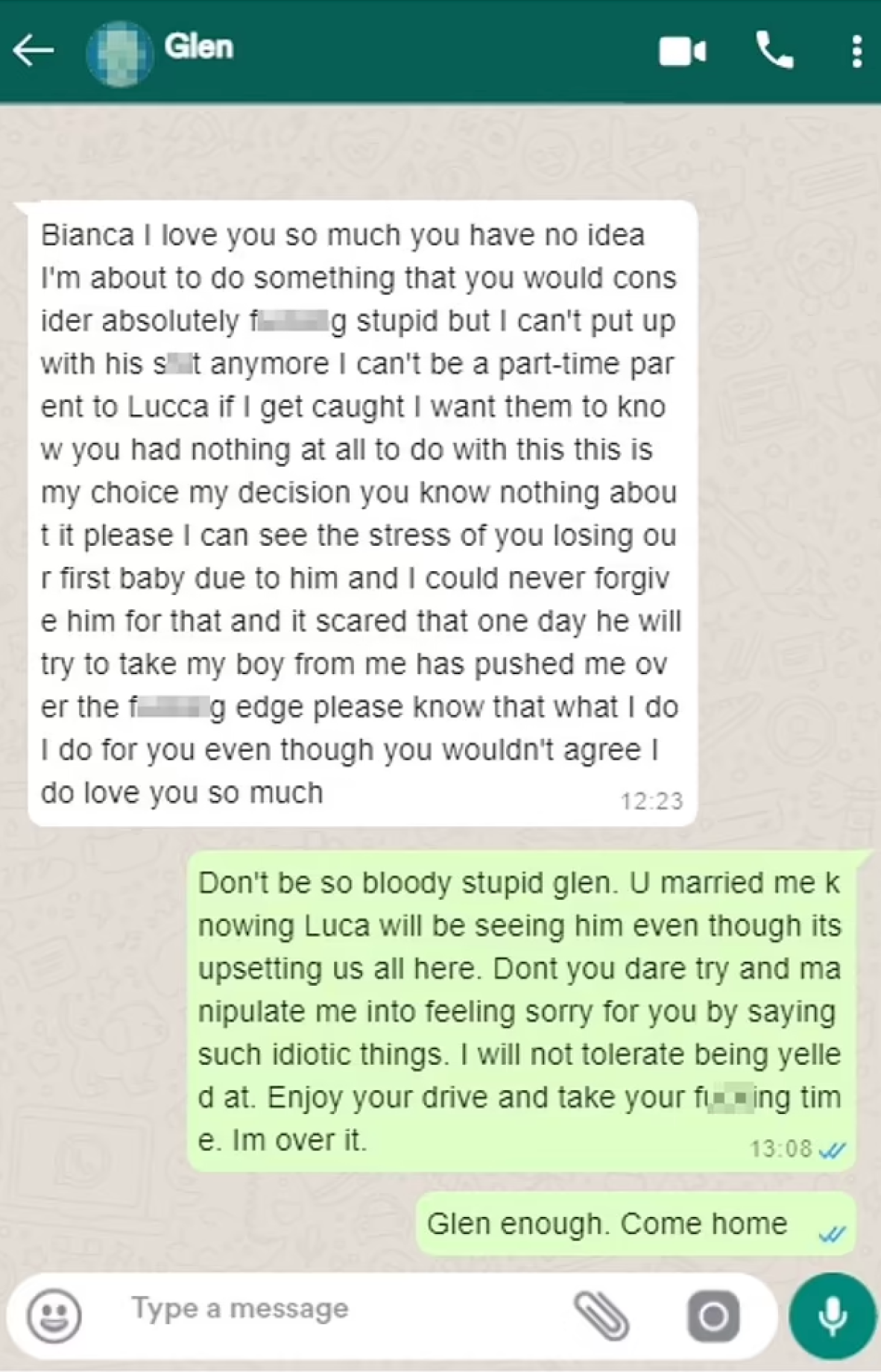This screenshot has width=881, height=1372.
Task: Start a video call with Glen
Action: tap(682, 51)
